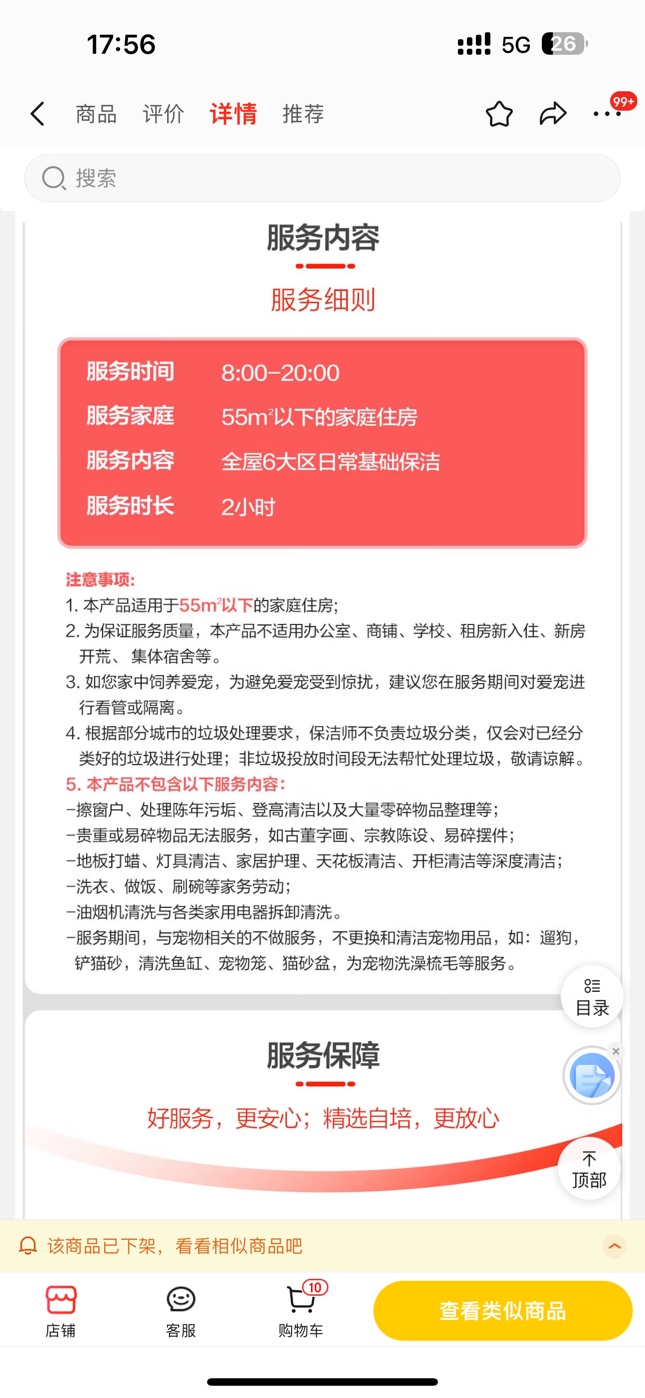This screenshot has width=645, height=1398.
Task: Tap 查看类似商品 button
Action: point(502,1310)
